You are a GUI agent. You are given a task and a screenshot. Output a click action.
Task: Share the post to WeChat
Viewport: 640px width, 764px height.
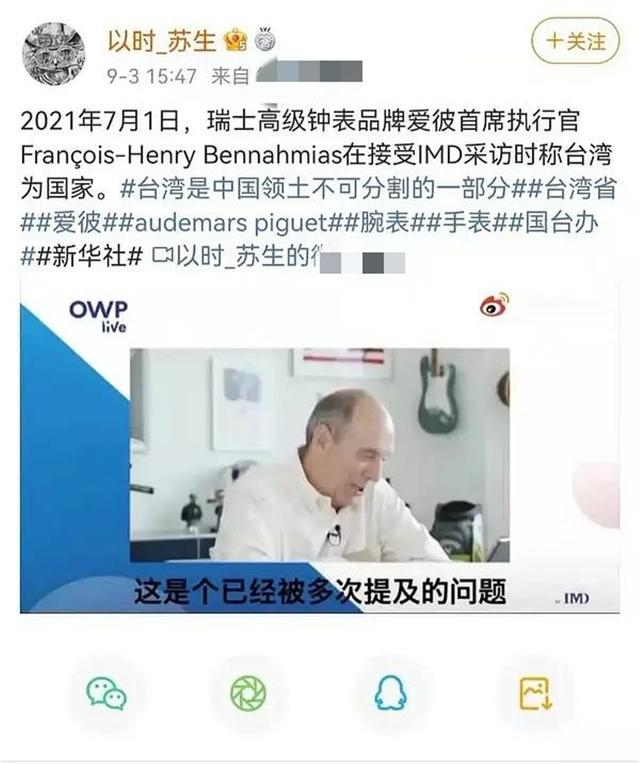[x=106, y=693]
